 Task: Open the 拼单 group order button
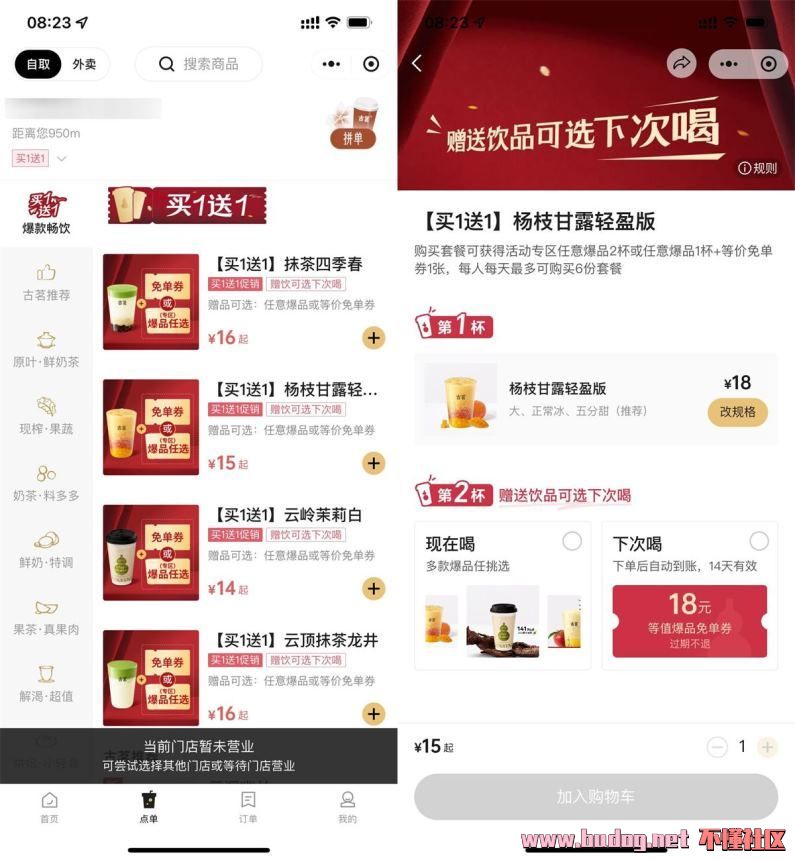tap(353, 124)
